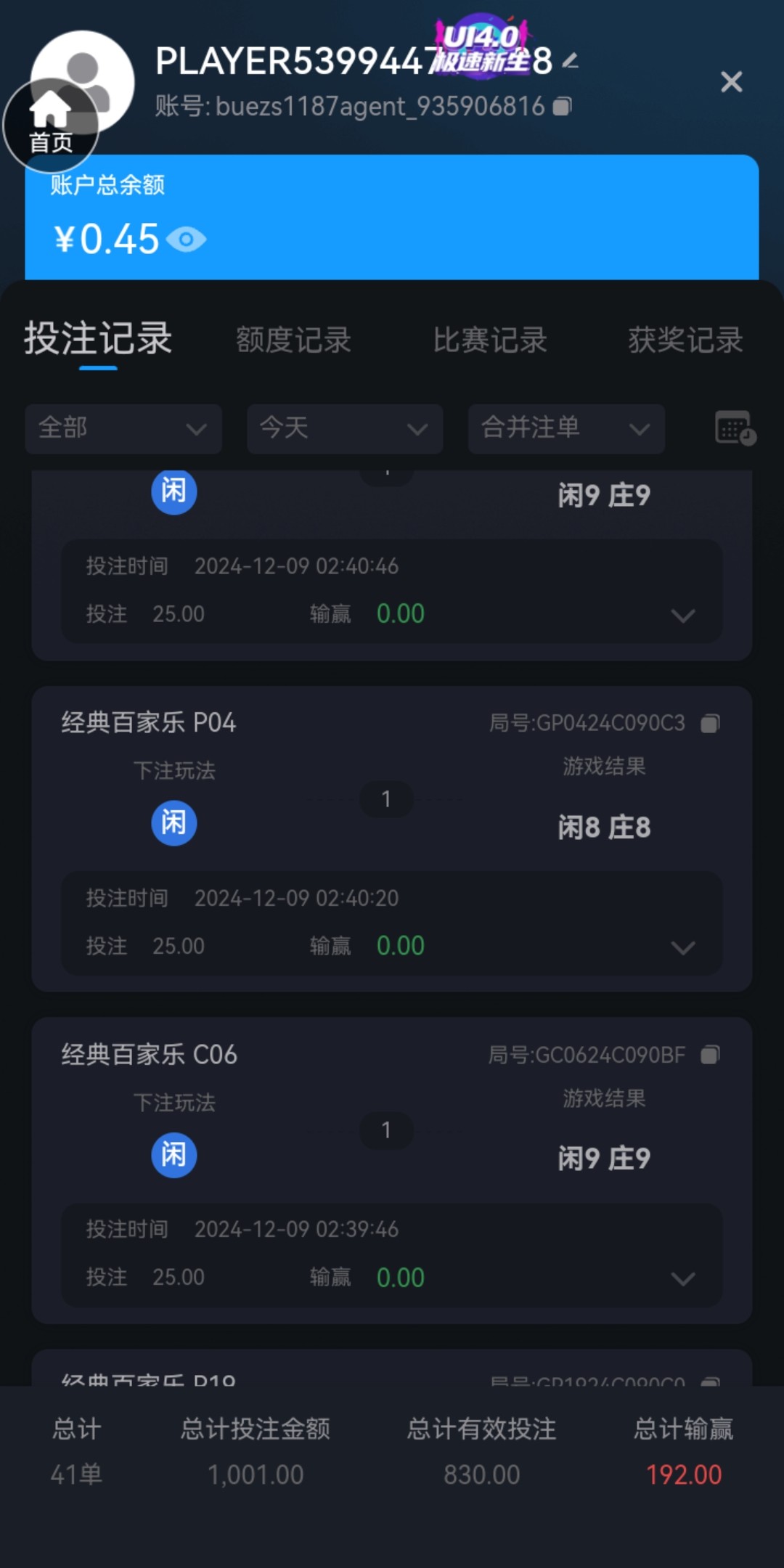The width and height of the screenshot is (784, 1568).
Task: Select the 投注记录 tab
Action: pos(98,338)
